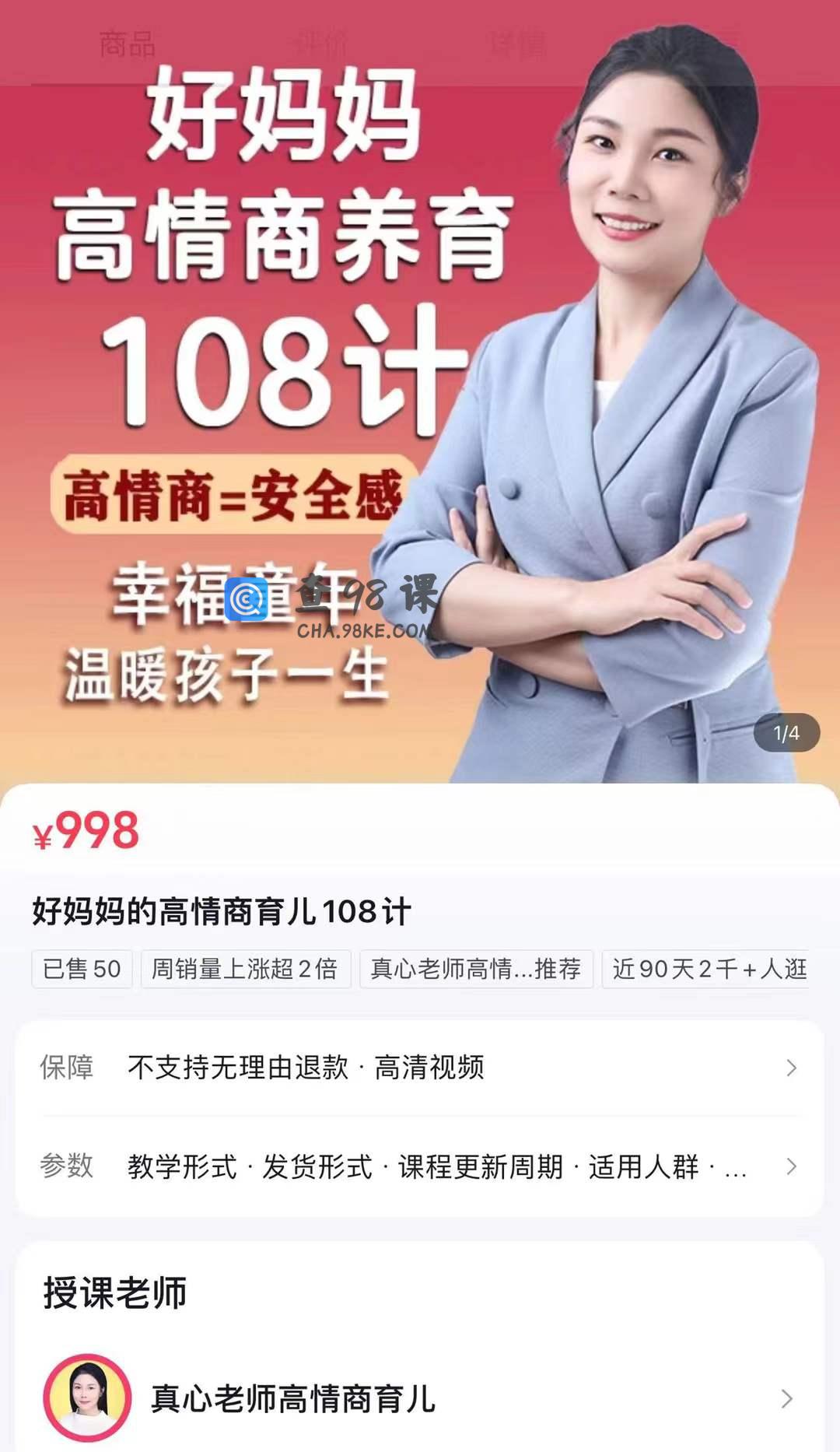The height and width of the screenshot is (1452, 840).
Task: Switch to the 商品 tab
Action: point(128,44)
